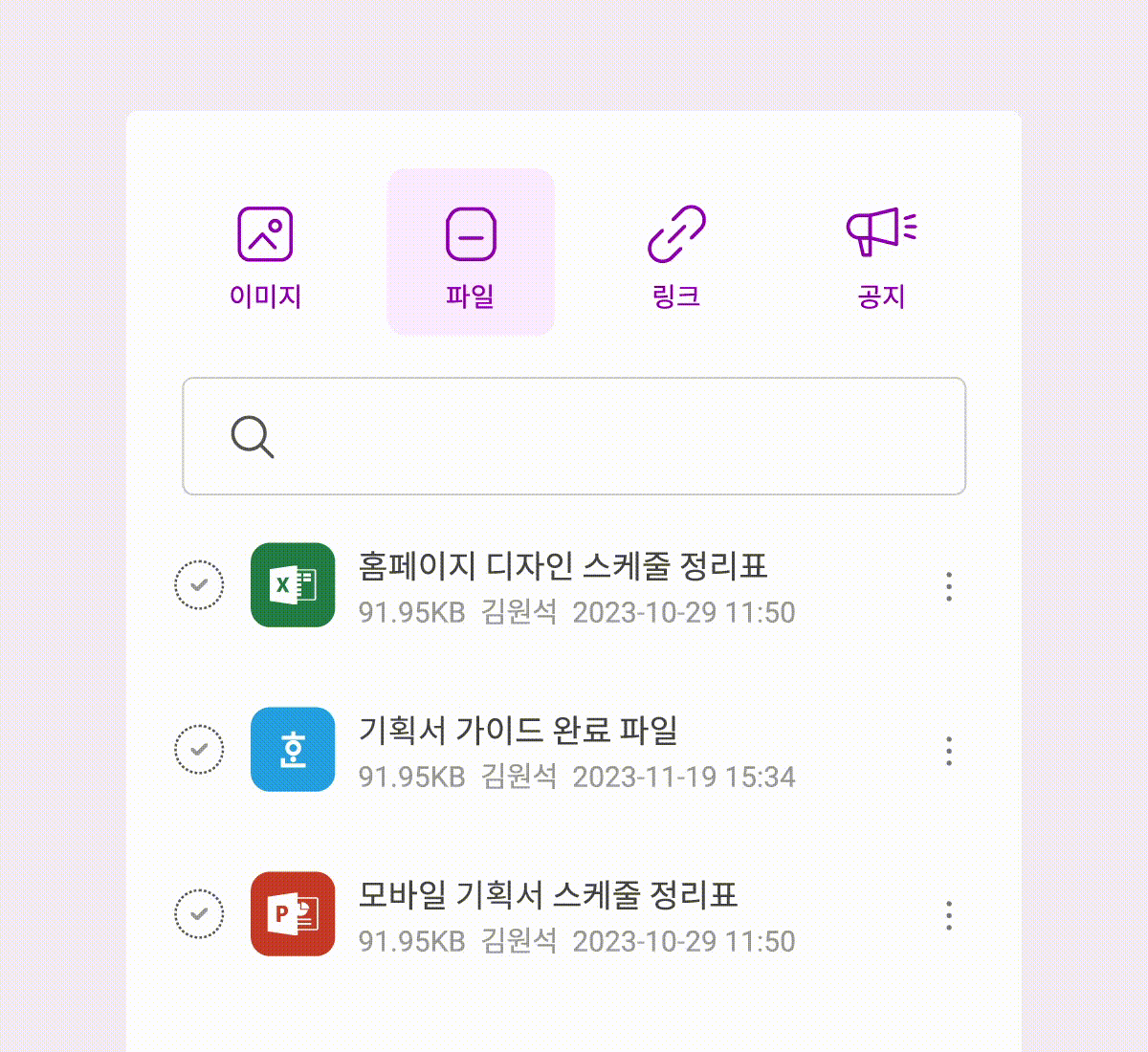Open more options for 홈페이지 디자인 스케줄 정리표
Image resolution: width=1148 pixels, height=1052 pixels.
pyautogui.click(x=948, y=586)
